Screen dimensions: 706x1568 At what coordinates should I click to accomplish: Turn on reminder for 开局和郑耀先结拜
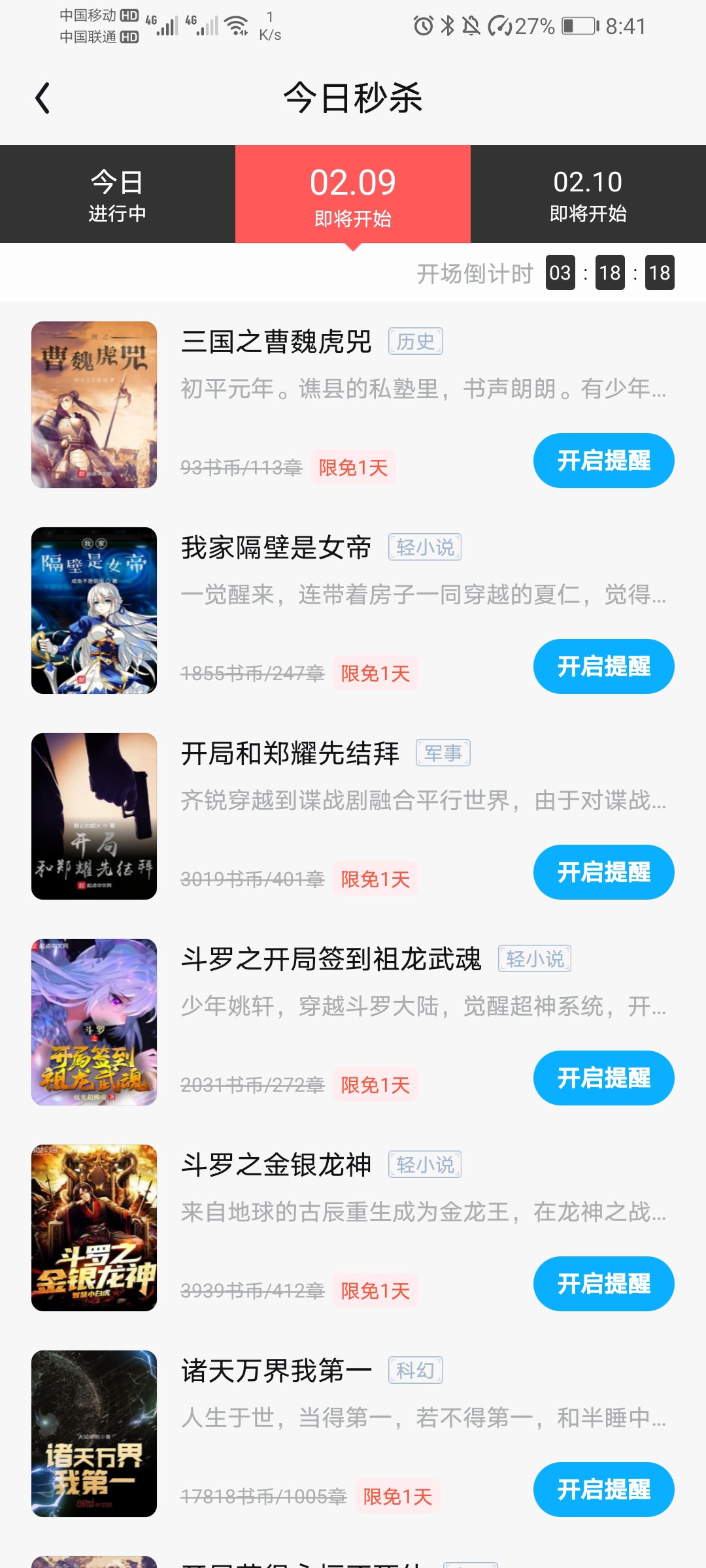click(603, 872)
